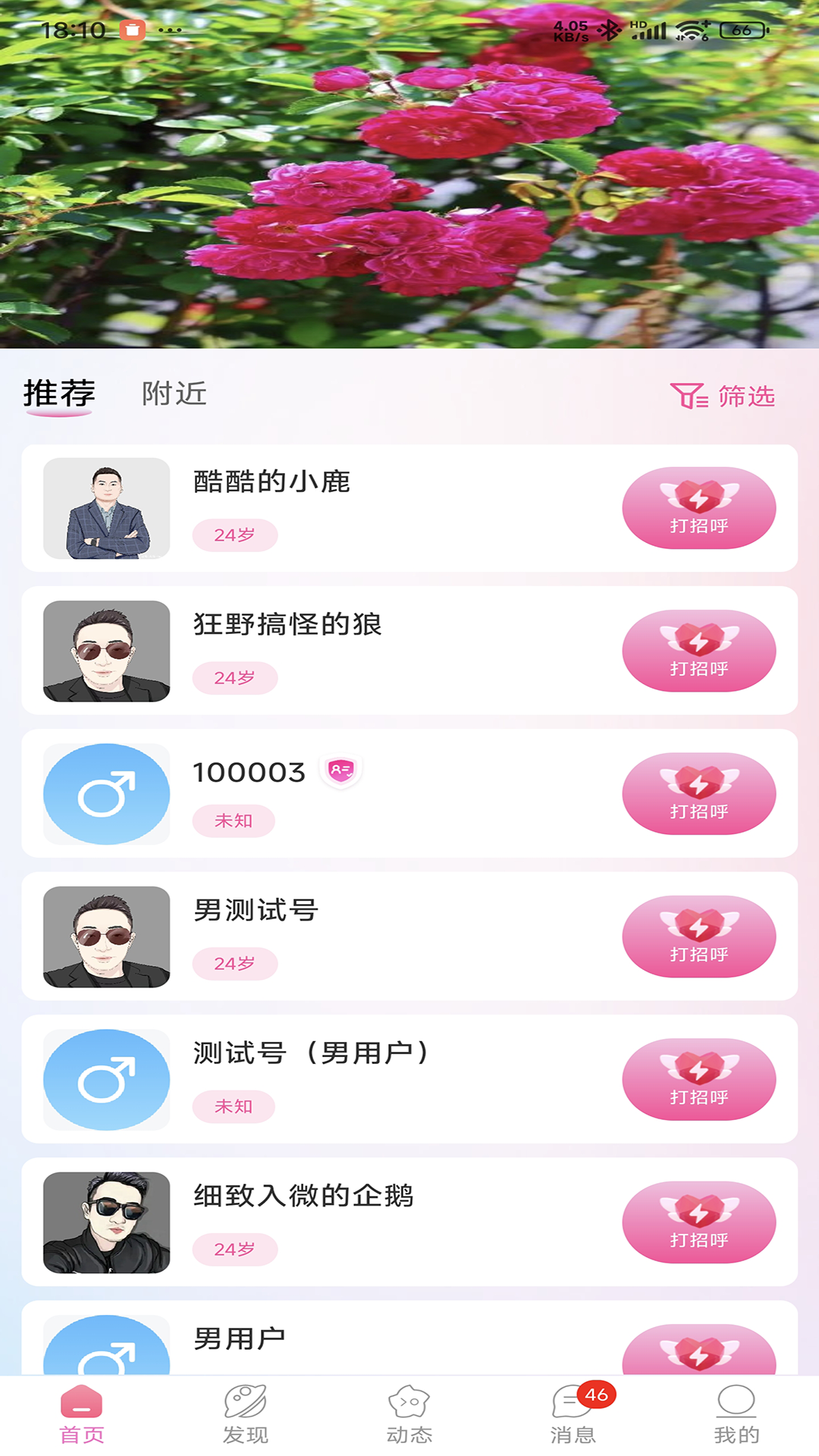The image size is (819, 1456).
Task: Tap 打招呼 for user 100003
Action: pos(698,794)
